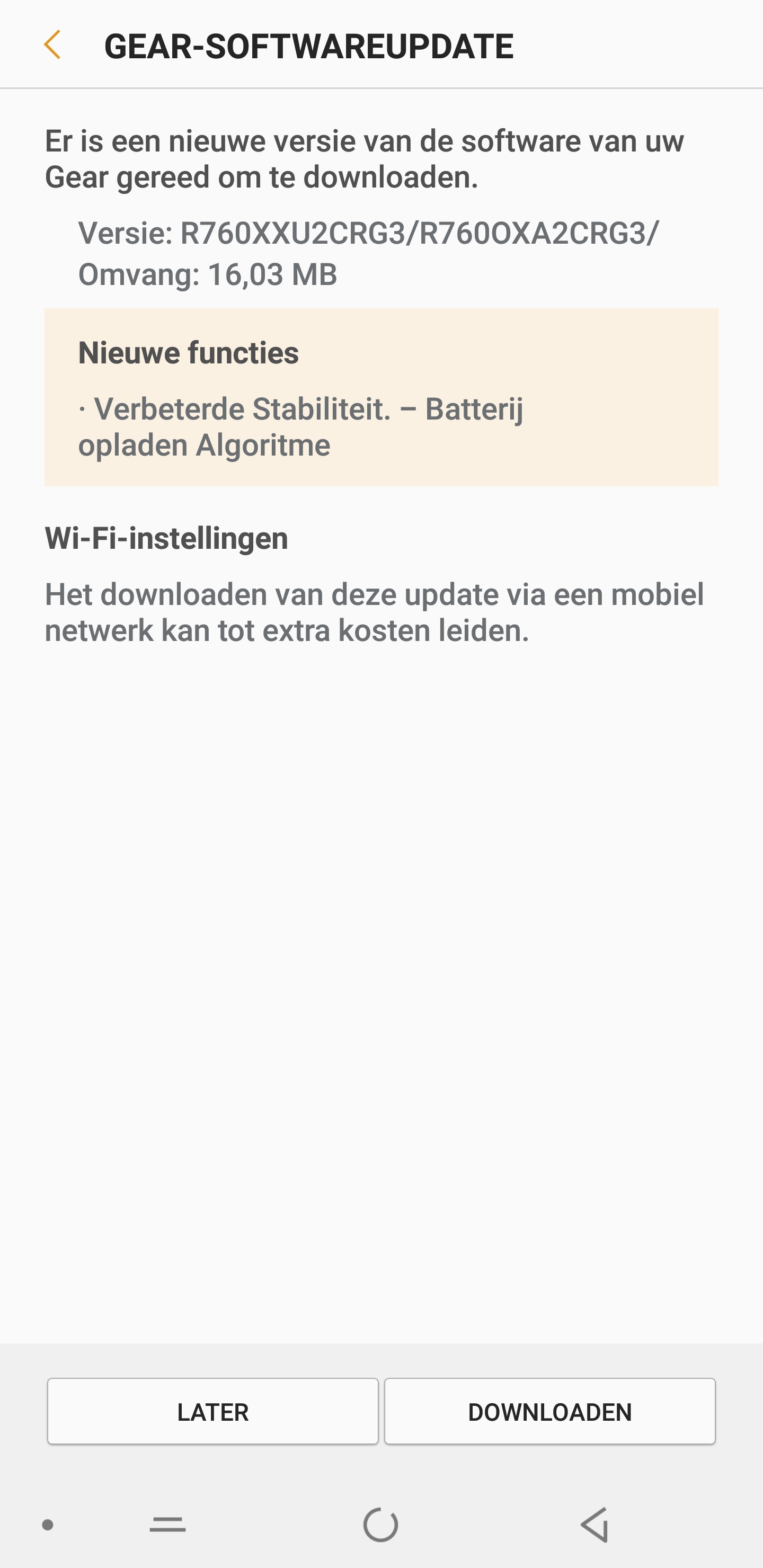This screenshot has width=763, height=1568.
Task: Go to the home screen
Action: (380, 1525)
